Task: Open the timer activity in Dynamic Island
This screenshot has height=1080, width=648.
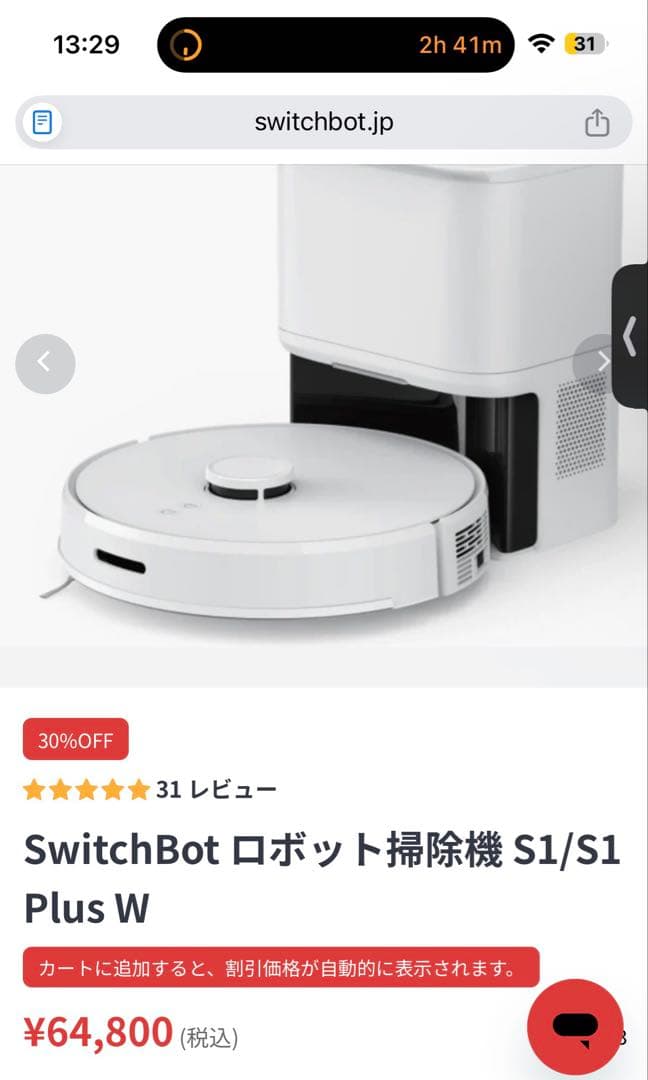Action: (335, 45)
